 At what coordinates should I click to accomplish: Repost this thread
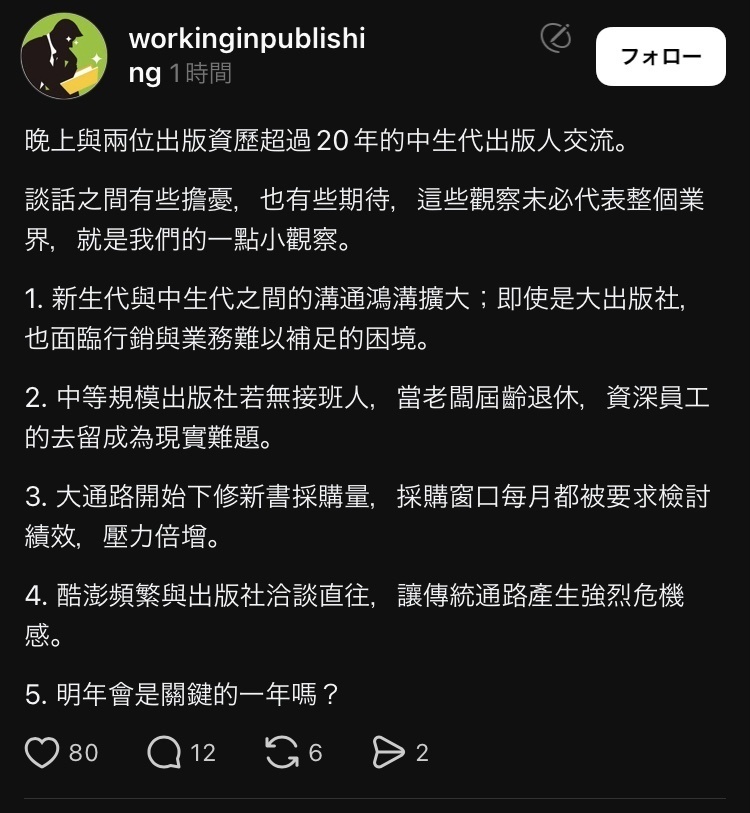282,752
